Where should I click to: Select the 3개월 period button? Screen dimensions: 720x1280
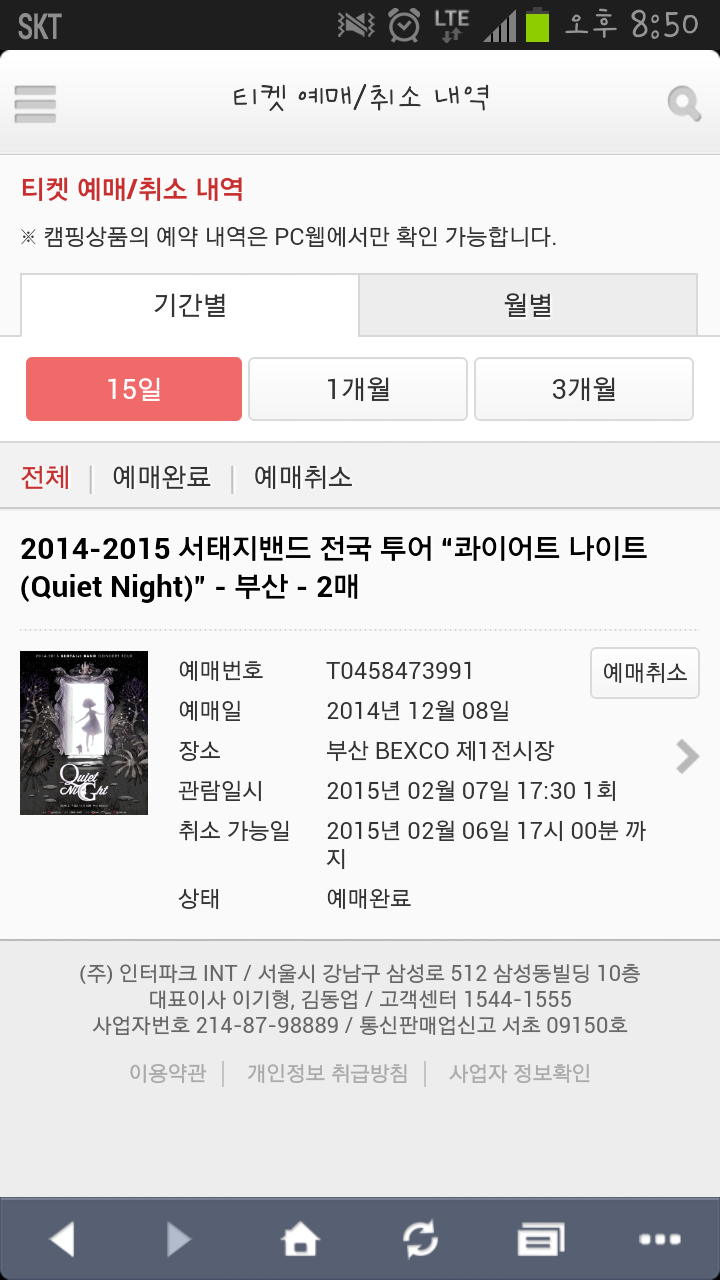(x=583, y=389)
